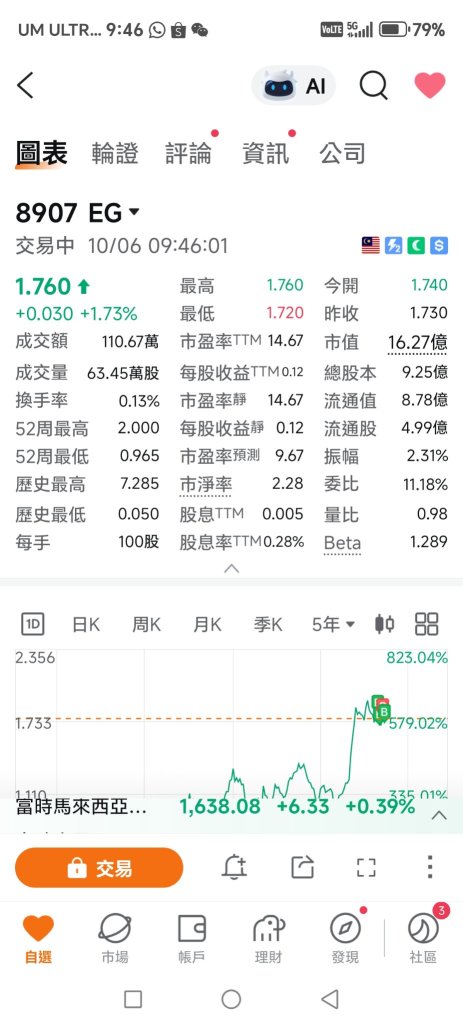The width and height of the screenshot is (463, 1024).
Task: Select the 日K chart period
Action: pos(86,624)
